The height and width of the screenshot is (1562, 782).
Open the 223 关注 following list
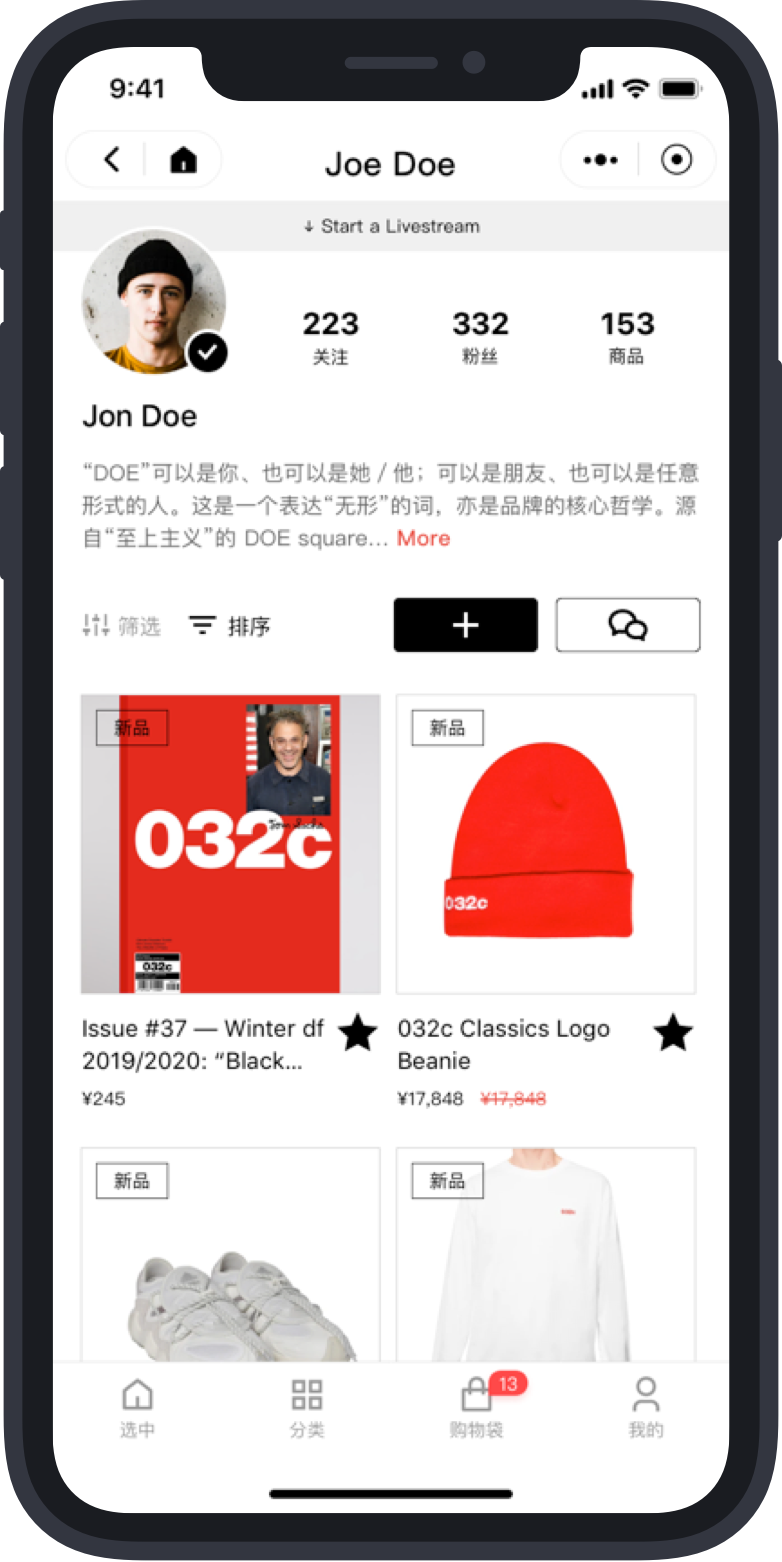click(x=330, y=337)
